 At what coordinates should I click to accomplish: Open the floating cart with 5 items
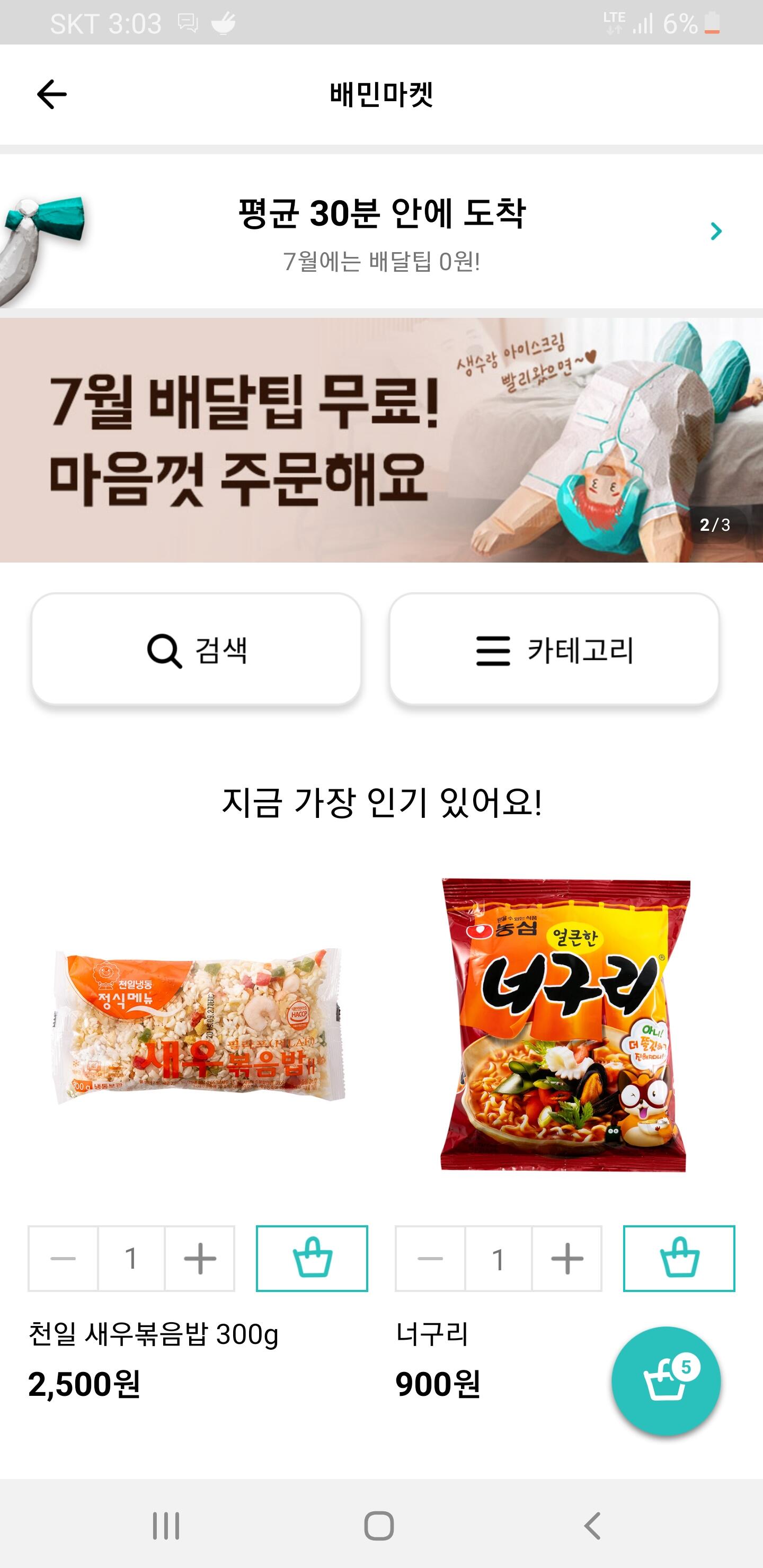[x=666, y=1381]
